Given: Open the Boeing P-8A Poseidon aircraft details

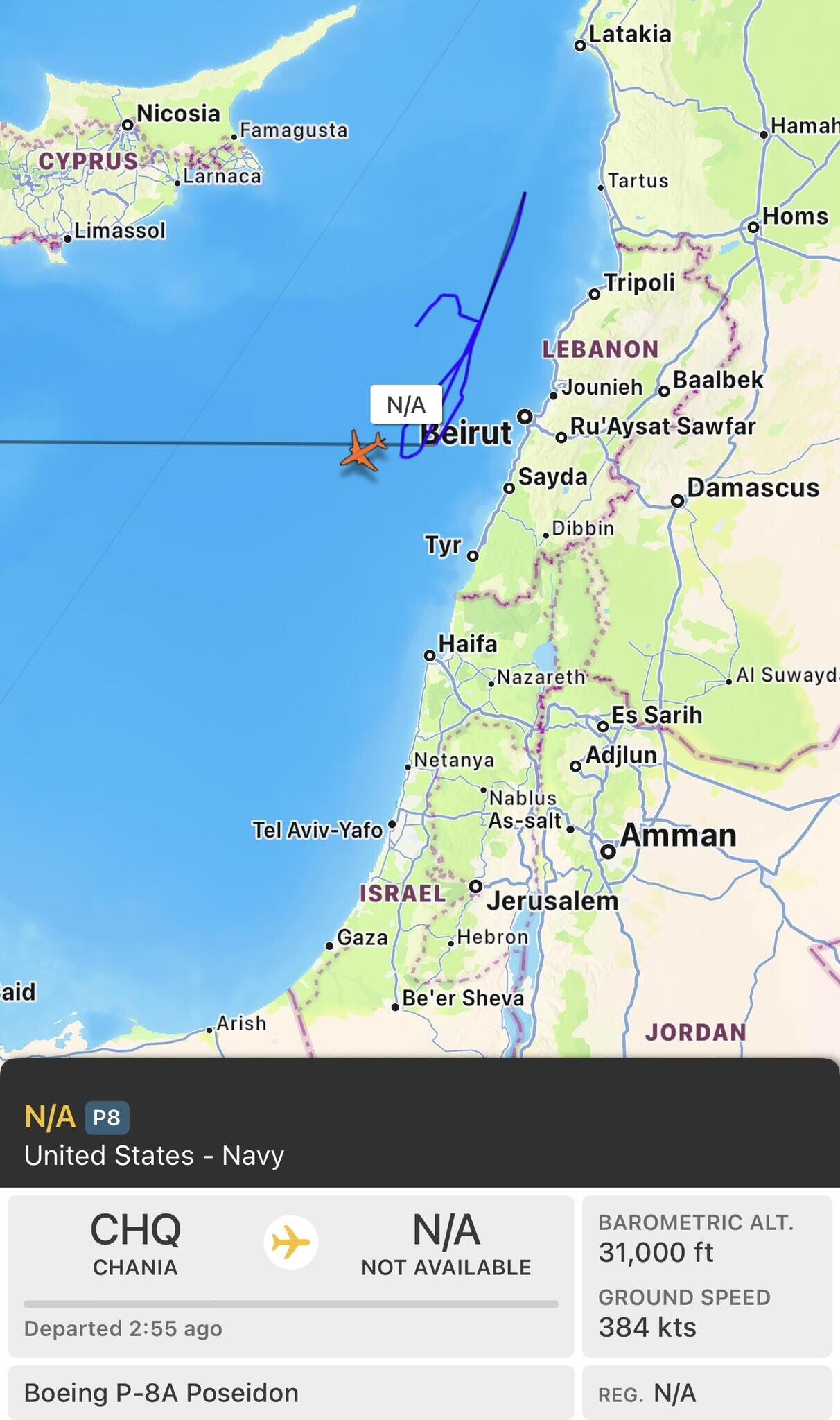Looking at the screenshot, I should tap(290, 1392).
